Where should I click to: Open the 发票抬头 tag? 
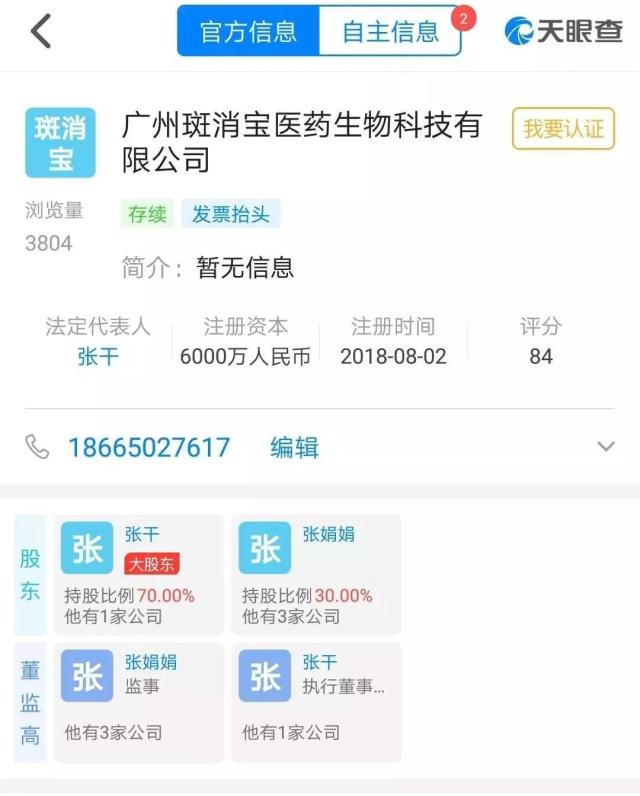pyautogui.click(x=231, y=213)
